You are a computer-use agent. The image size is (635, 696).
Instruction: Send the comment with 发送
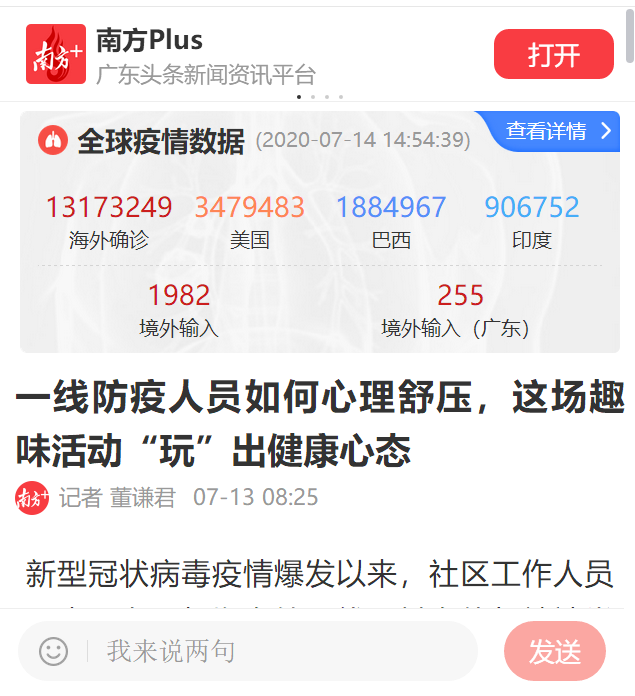[554, 652]
